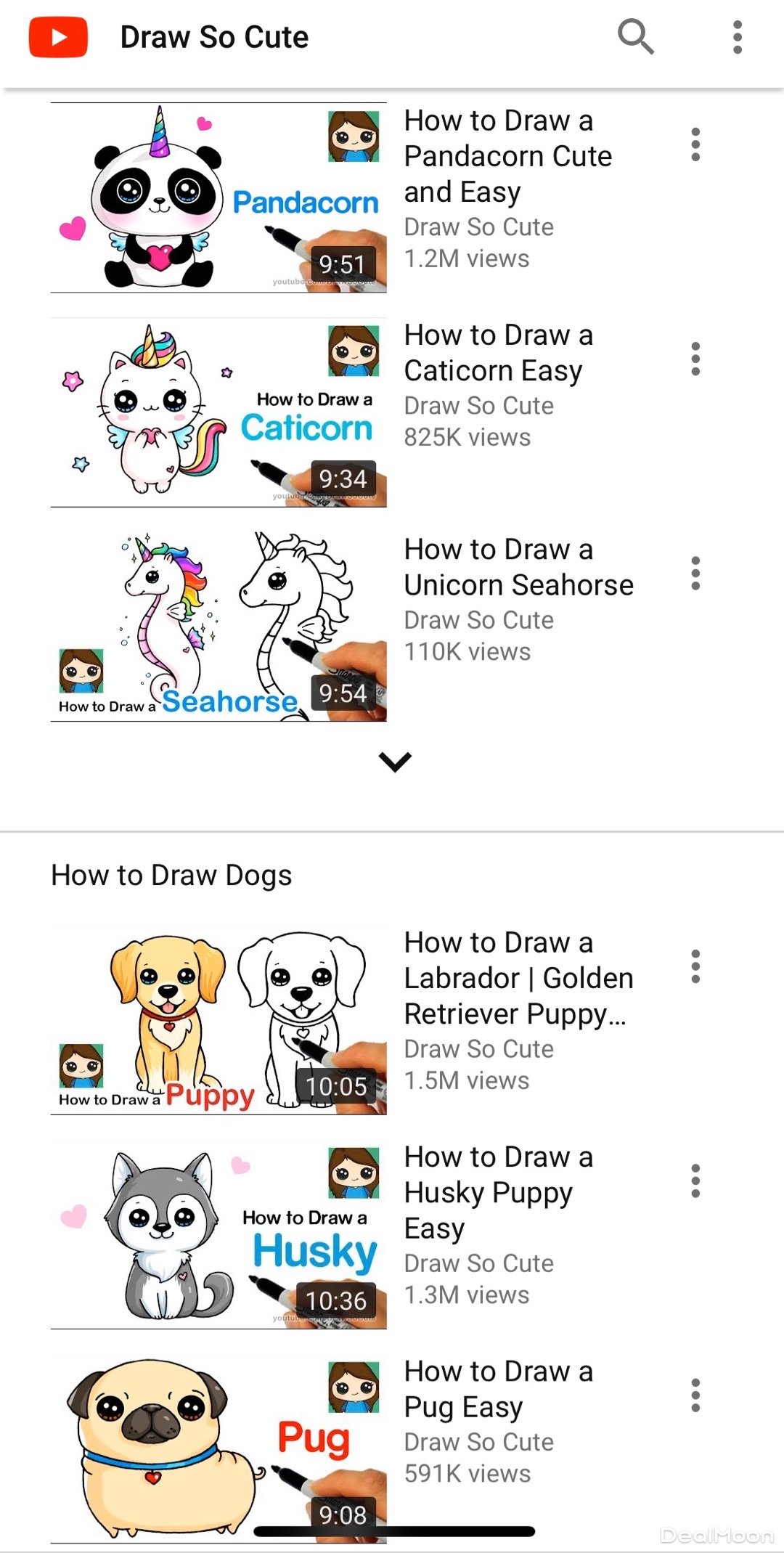Open search in the Draw So Cute channel
The width and height of the screenshot is (784, 1553).
tap(636, 37)
